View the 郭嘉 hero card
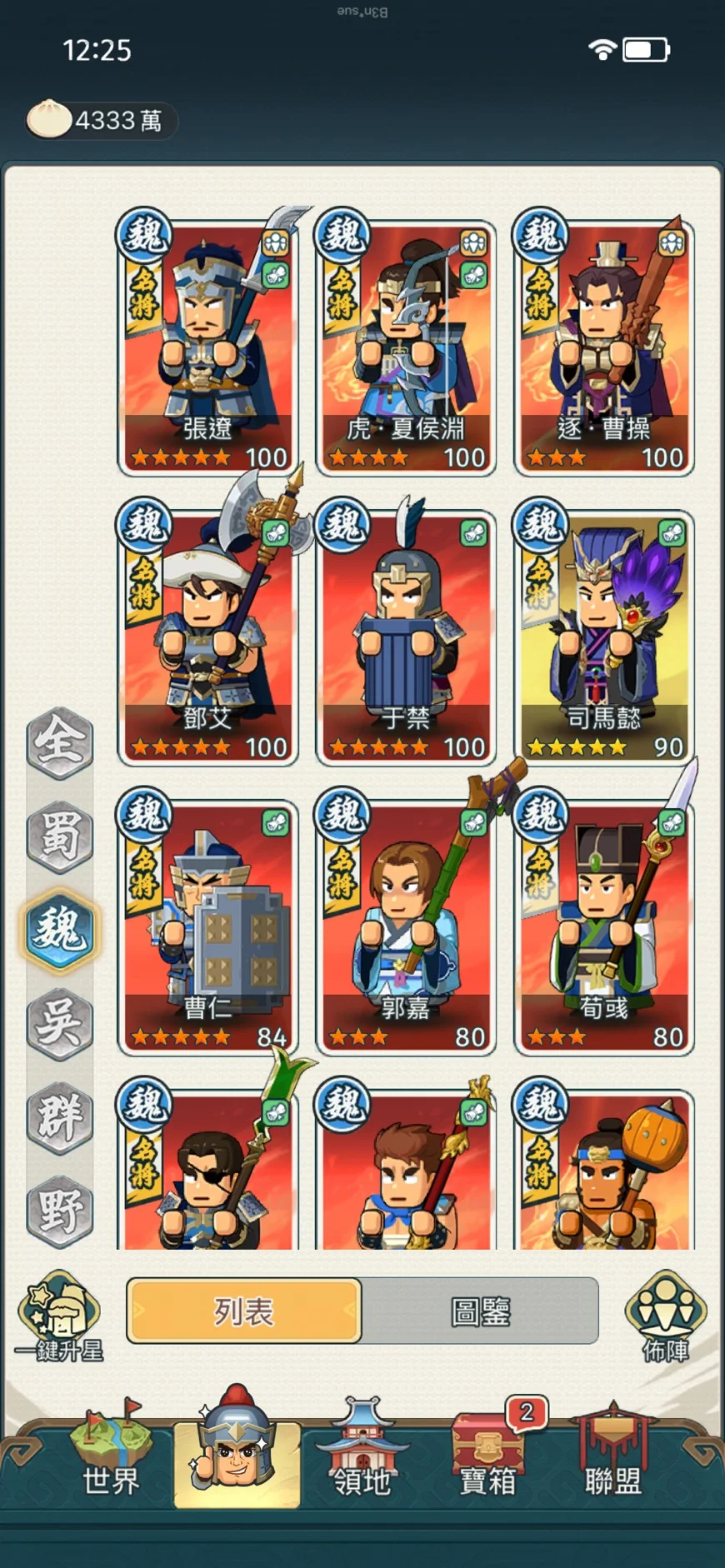Viewport: 725px width, 1568px height. click(406, 925)
